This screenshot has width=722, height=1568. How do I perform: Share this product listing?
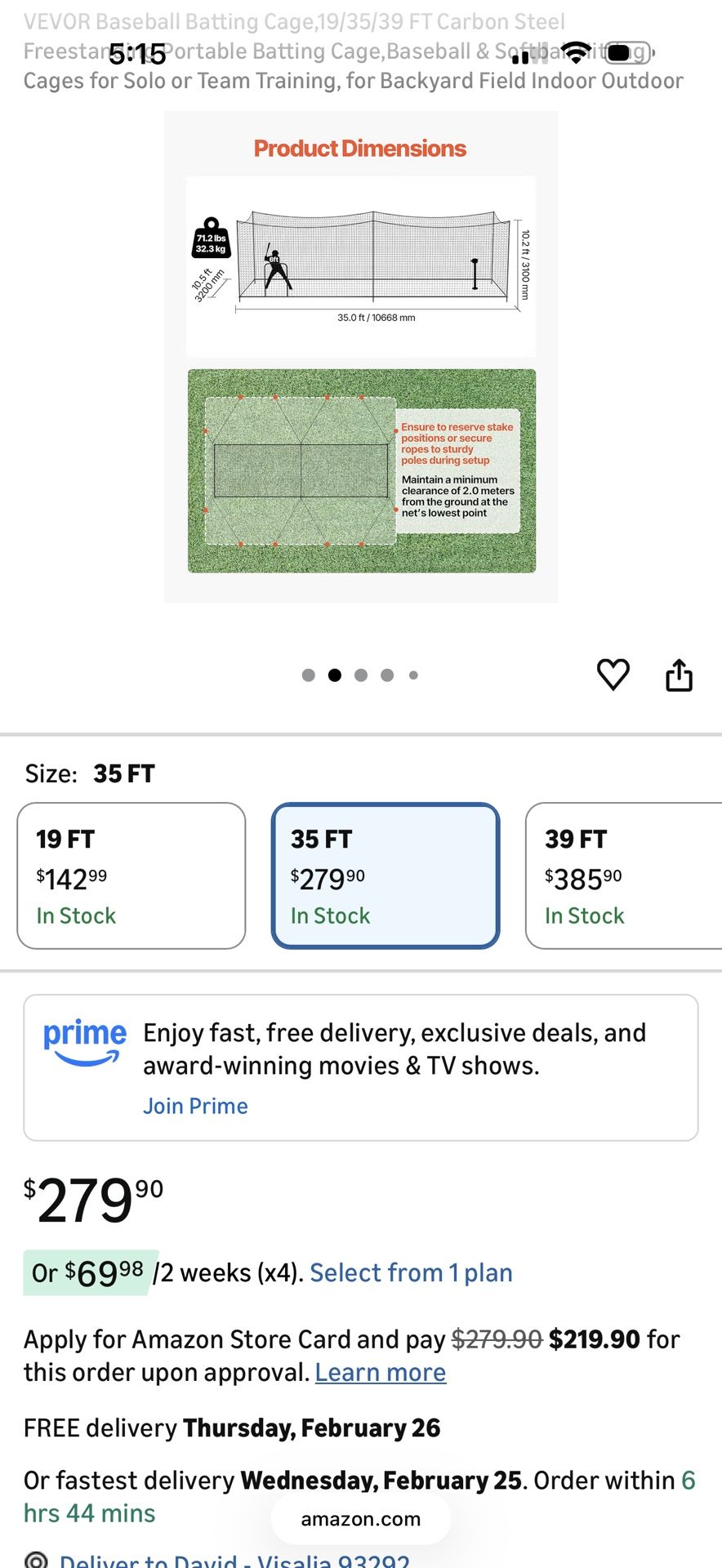point(679,675)
